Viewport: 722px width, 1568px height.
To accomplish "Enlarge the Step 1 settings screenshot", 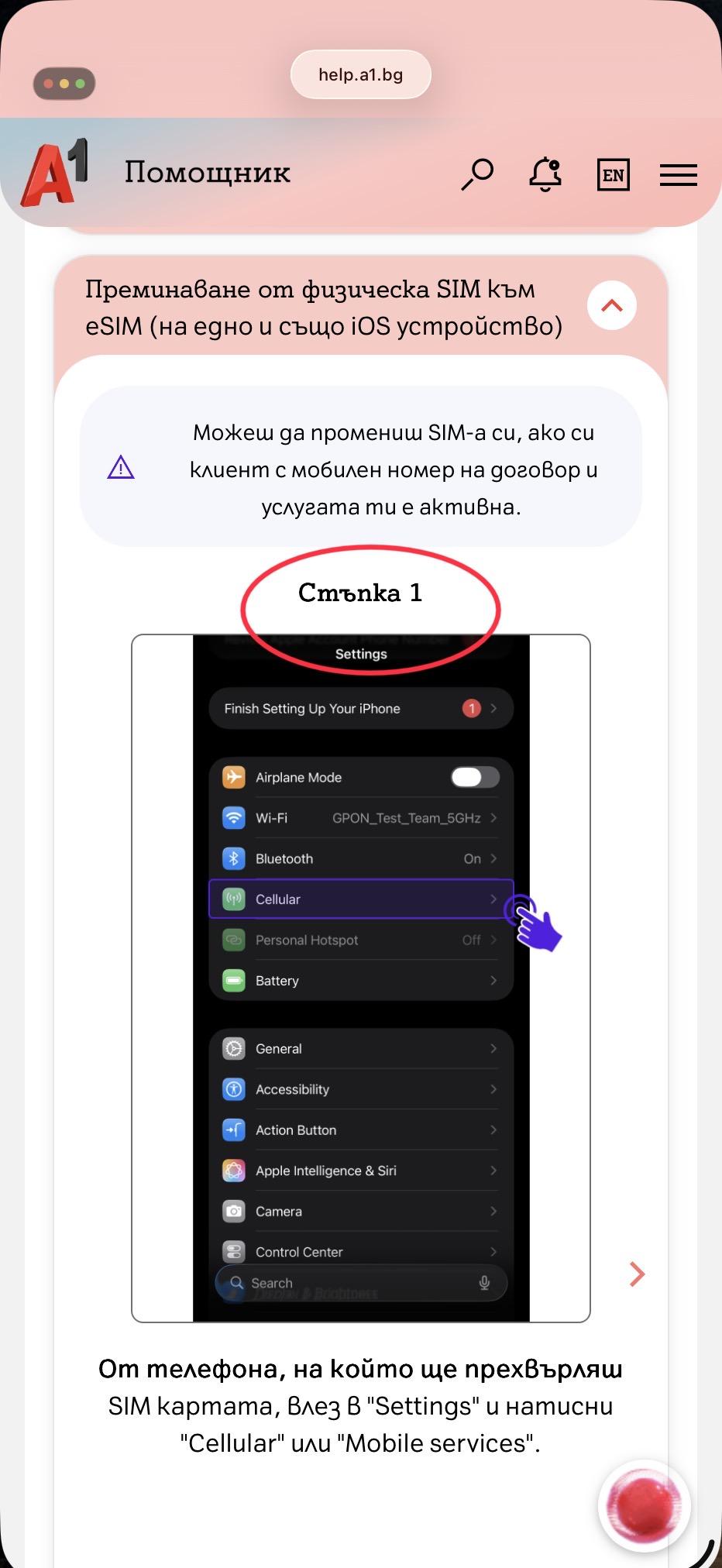I will [x=361, y=978].
